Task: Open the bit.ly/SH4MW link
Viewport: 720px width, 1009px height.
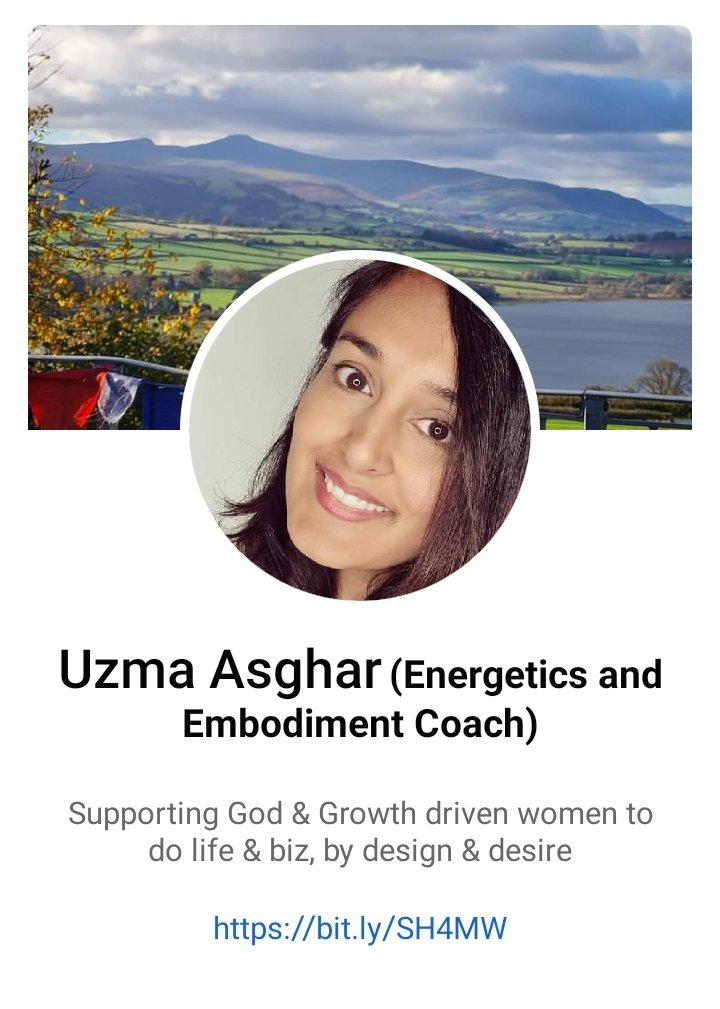Action: 360,929
